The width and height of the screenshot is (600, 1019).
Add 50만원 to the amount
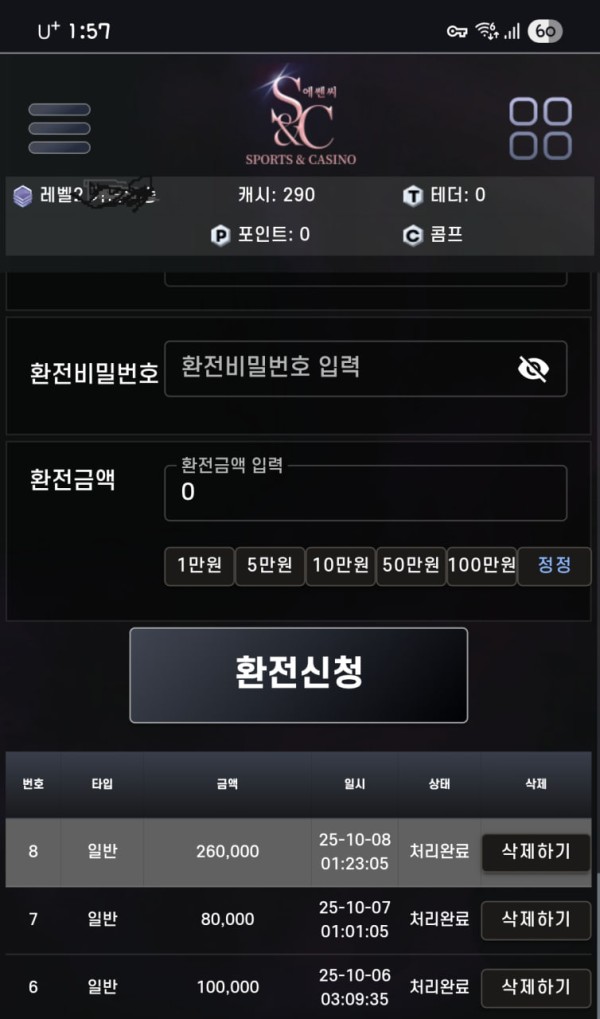(410, 565)
